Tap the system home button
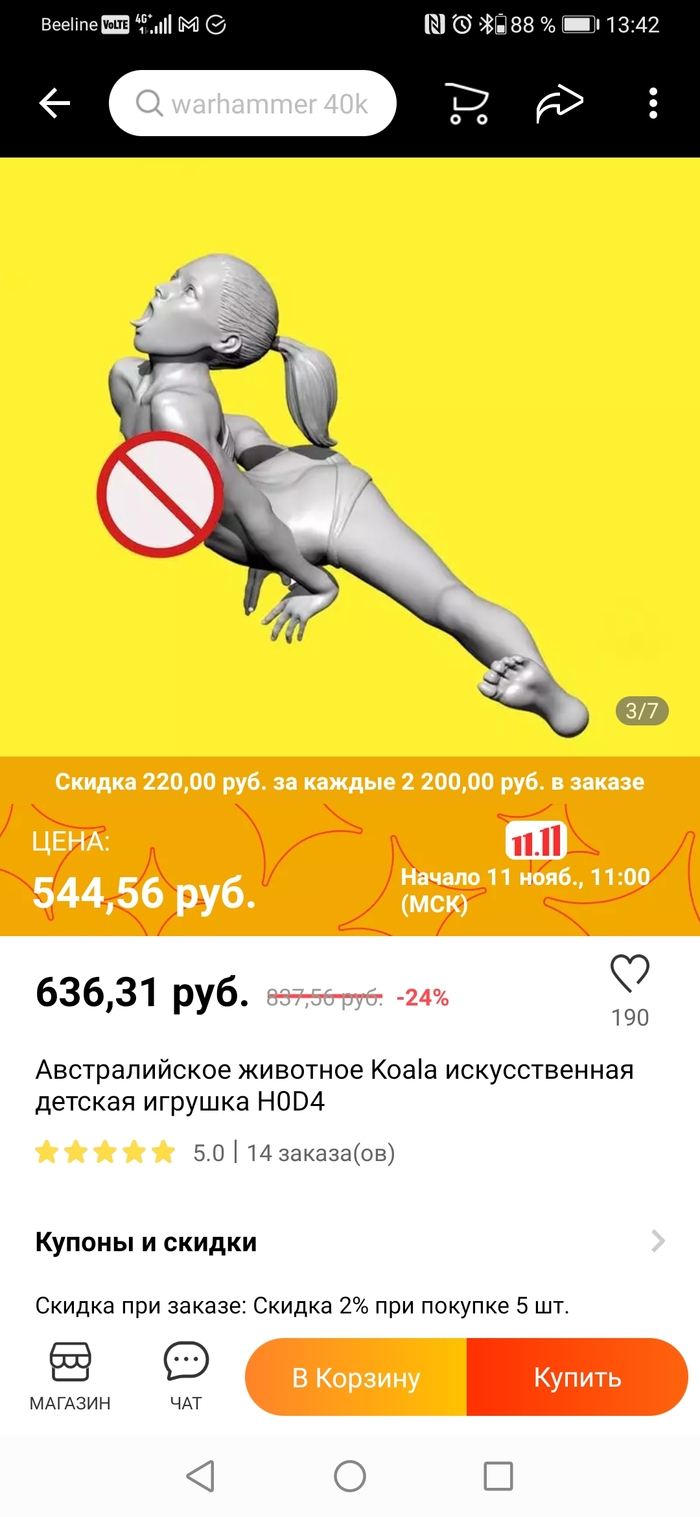The image size is (700, 1517). click(x=350, y=1476)
